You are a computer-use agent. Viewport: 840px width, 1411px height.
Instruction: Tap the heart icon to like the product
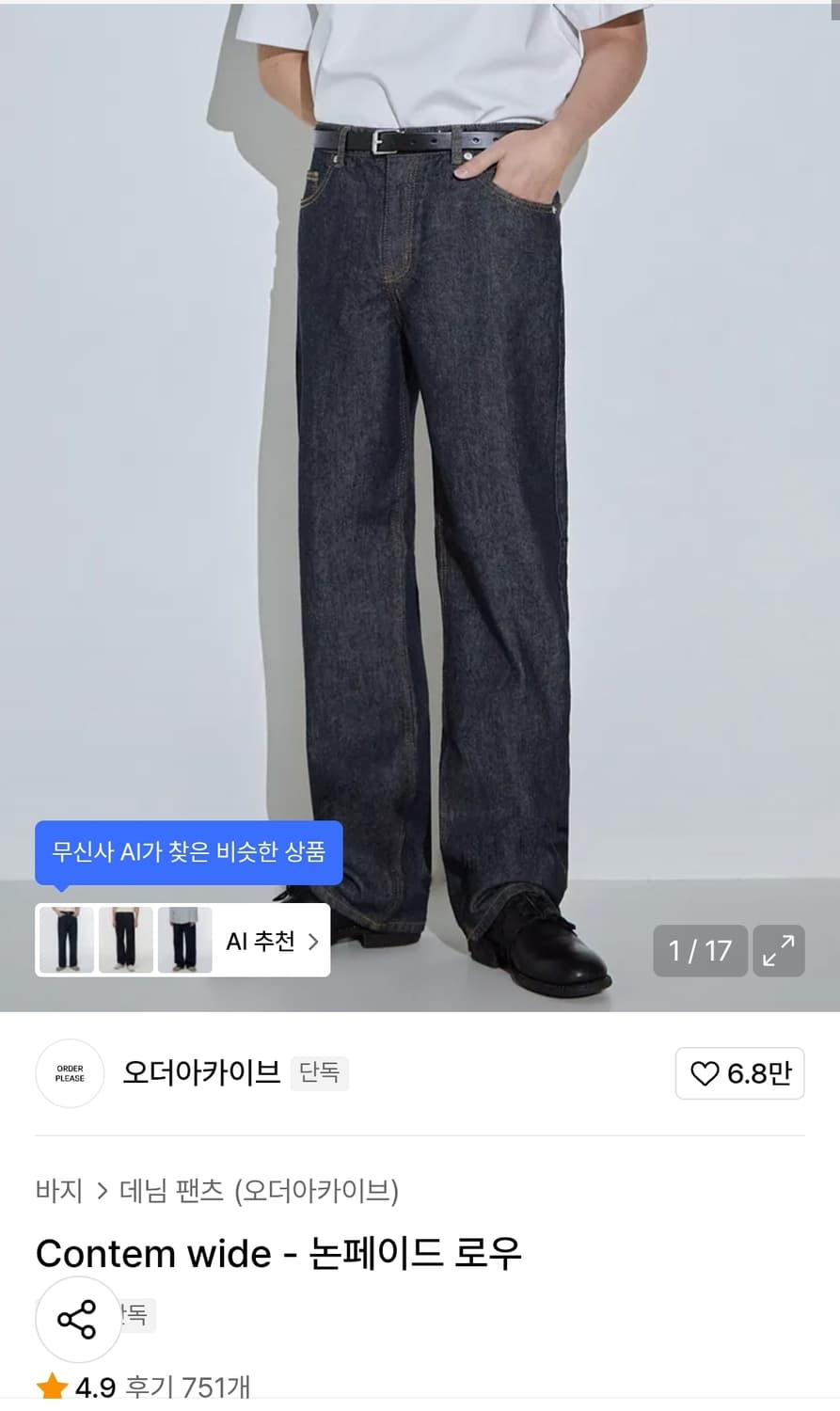point(706,1073)
